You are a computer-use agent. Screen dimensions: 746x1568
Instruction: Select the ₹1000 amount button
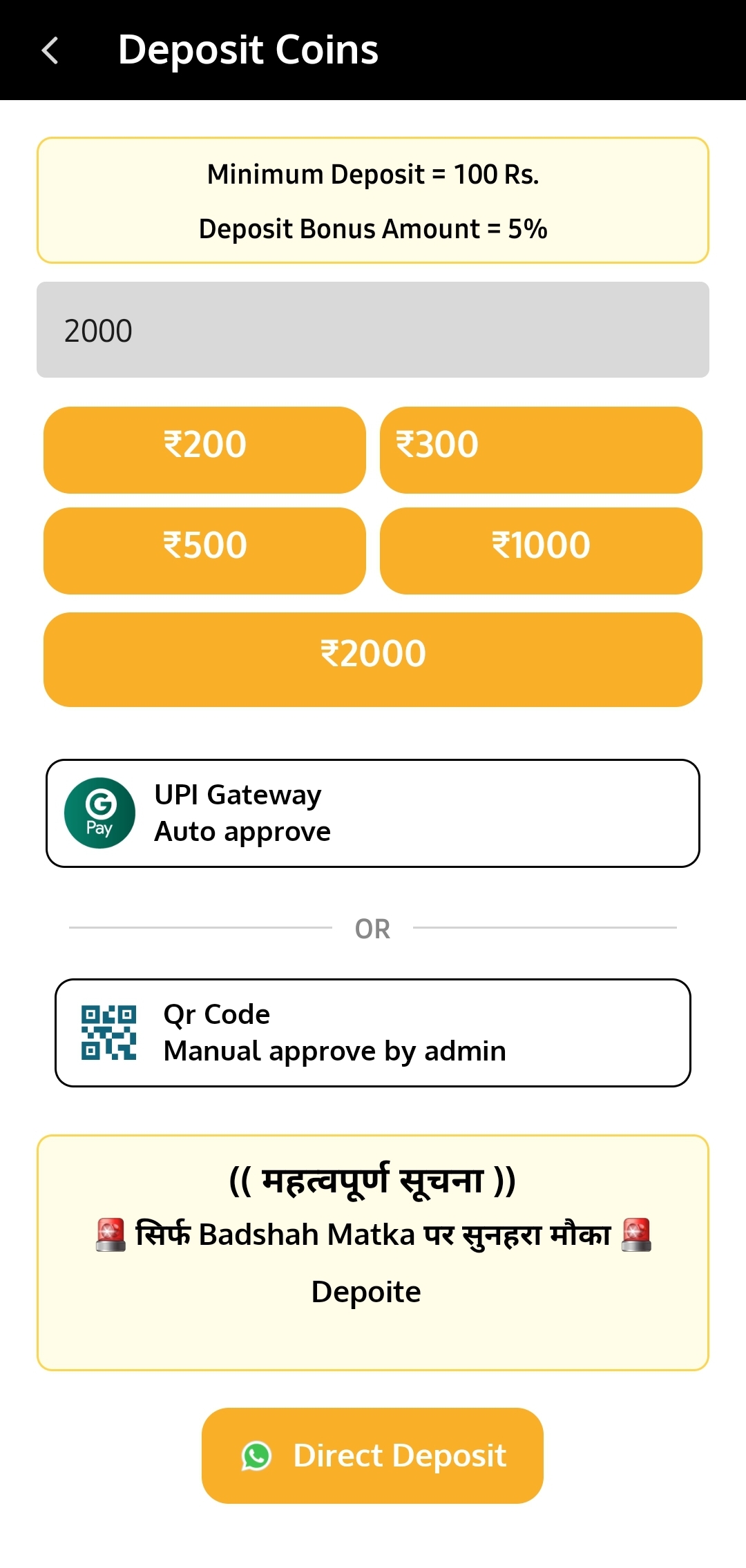click(x=540, y=551)
